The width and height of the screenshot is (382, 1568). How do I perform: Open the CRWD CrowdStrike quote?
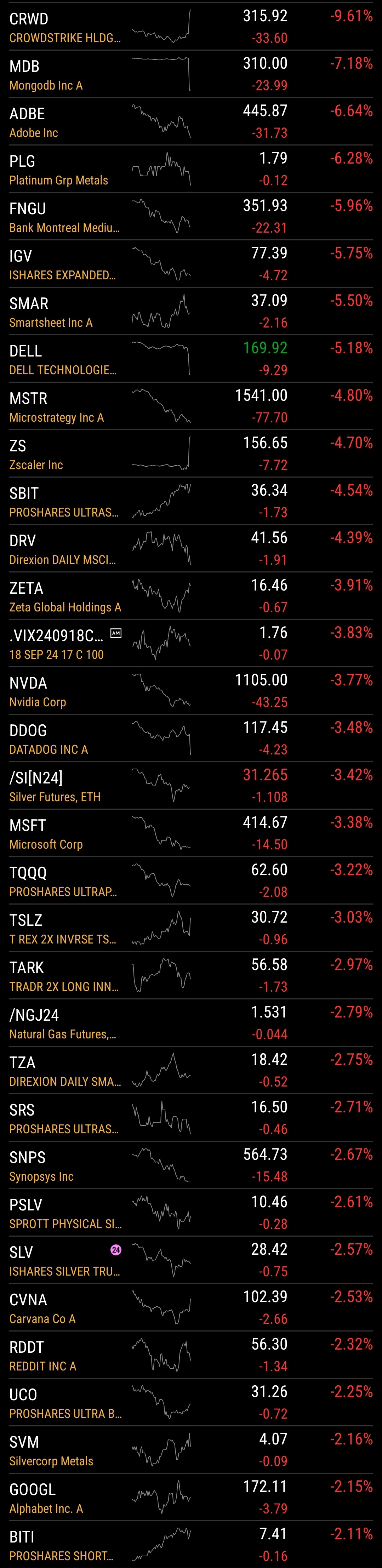coord(191,26)
